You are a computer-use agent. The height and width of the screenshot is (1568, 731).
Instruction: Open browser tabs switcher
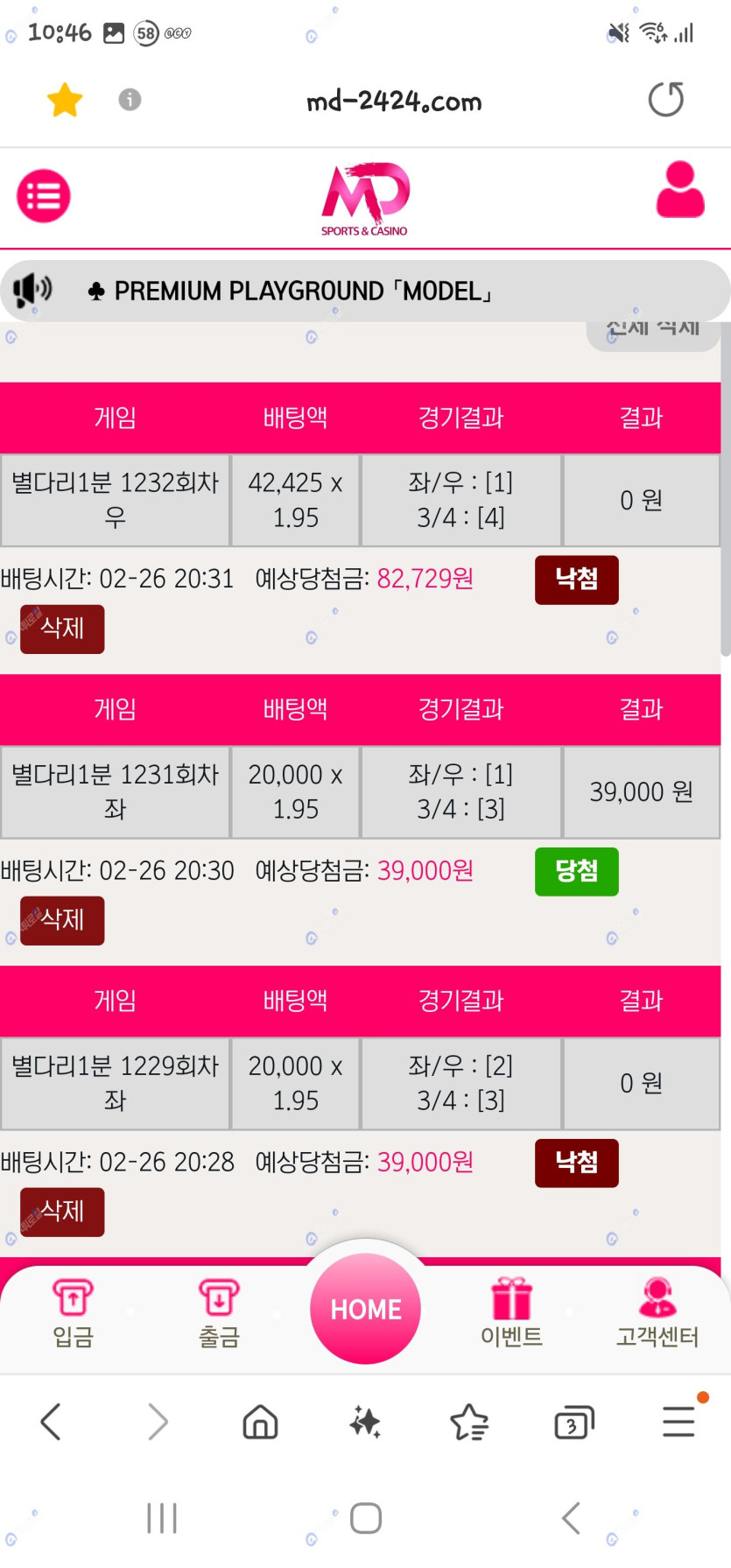(x=574, y=1422)
